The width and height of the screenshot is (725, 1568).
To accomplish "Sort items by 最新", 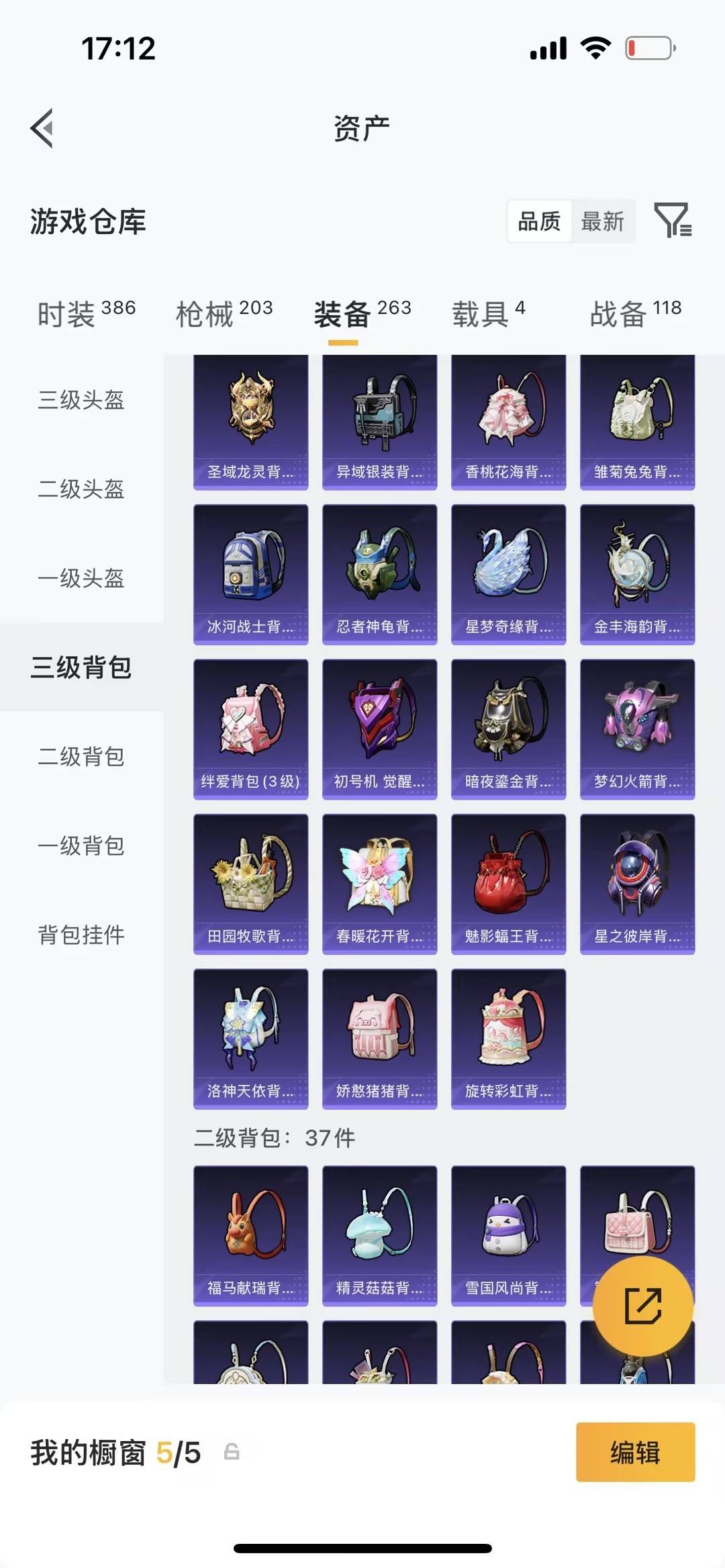I will [x=602, y=221].
